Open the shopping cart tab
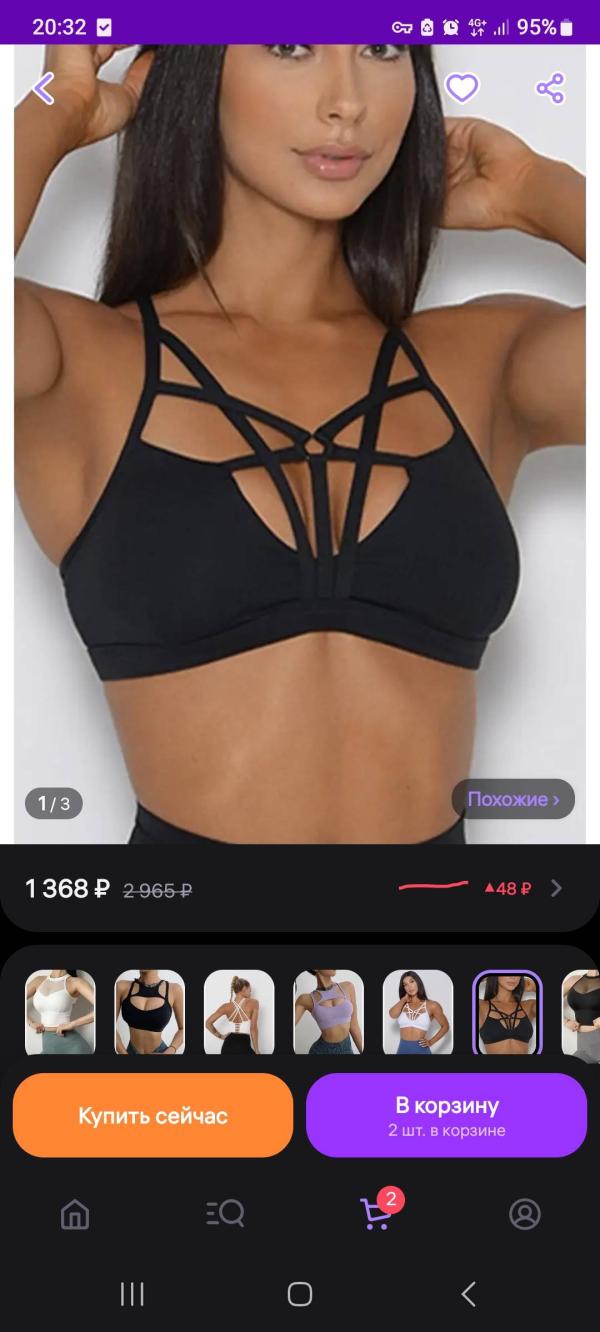Image resolution: width=600 pixels, height=1332 pixels. (x=375, y=1214)
